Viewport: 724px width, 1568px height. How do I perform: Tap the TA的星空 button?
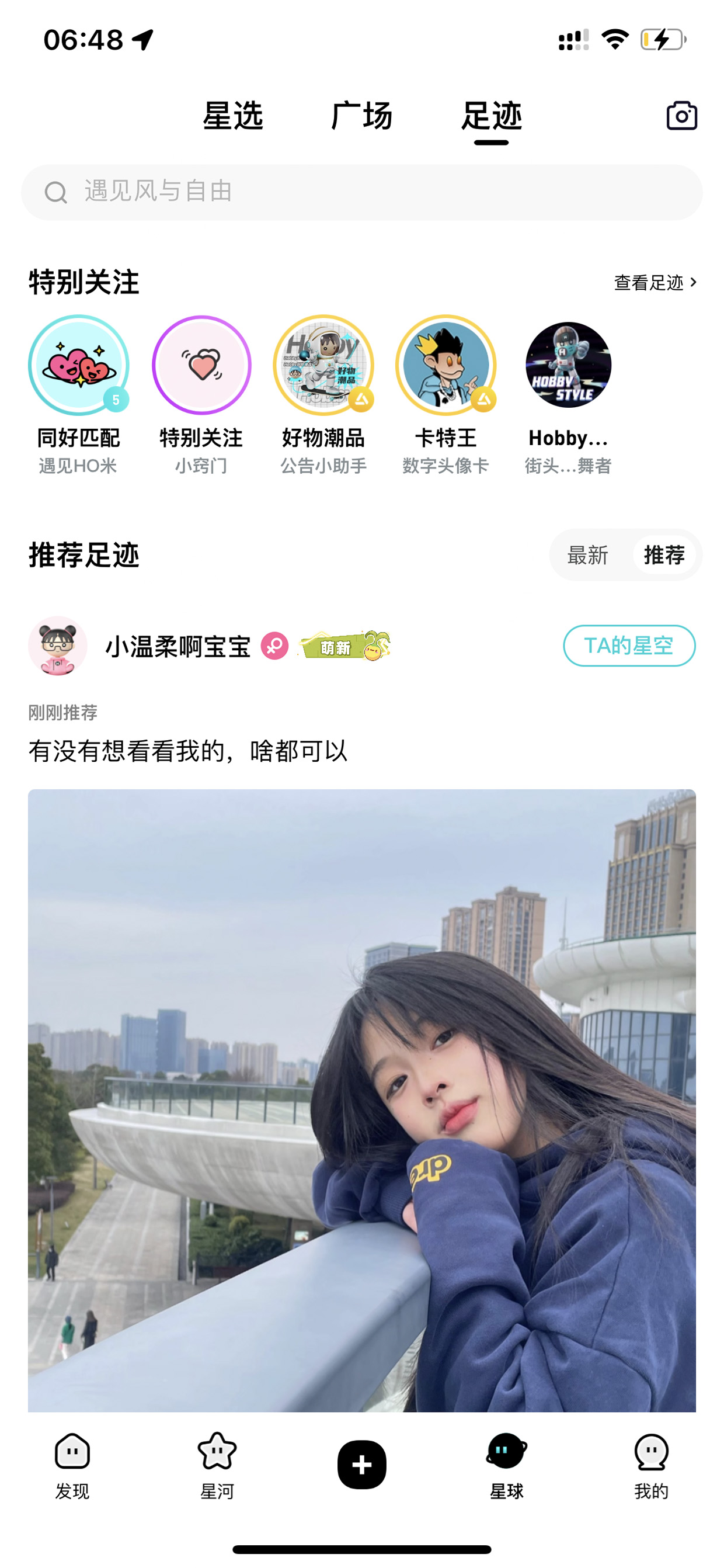629,645
